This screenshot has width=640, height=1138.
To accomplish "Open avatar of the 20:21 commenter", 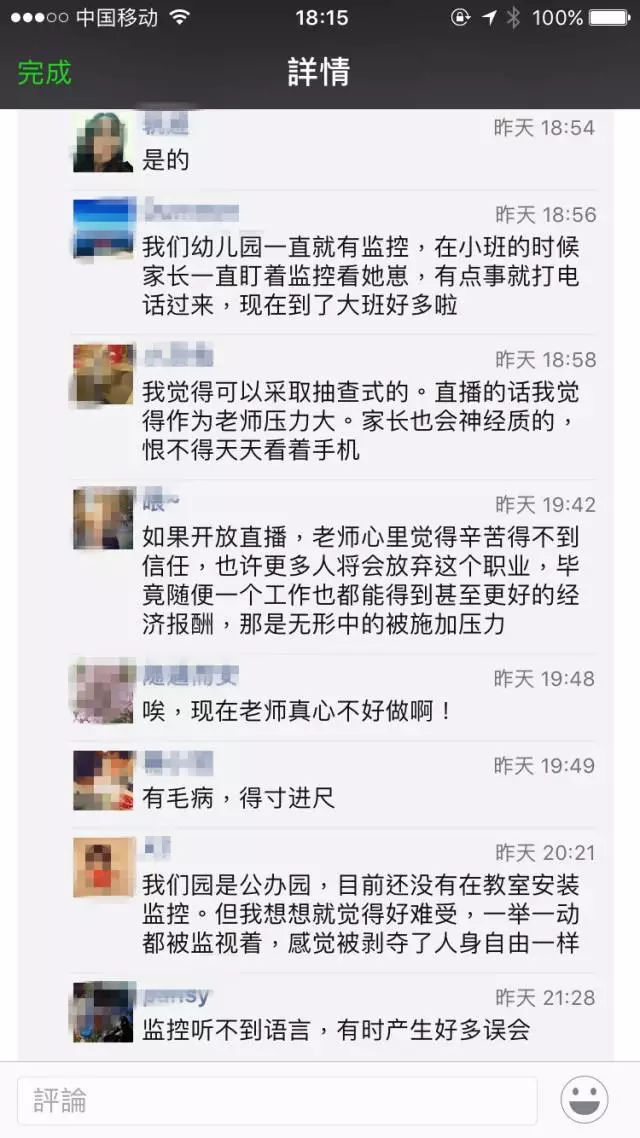I will (x=103, y=867).
